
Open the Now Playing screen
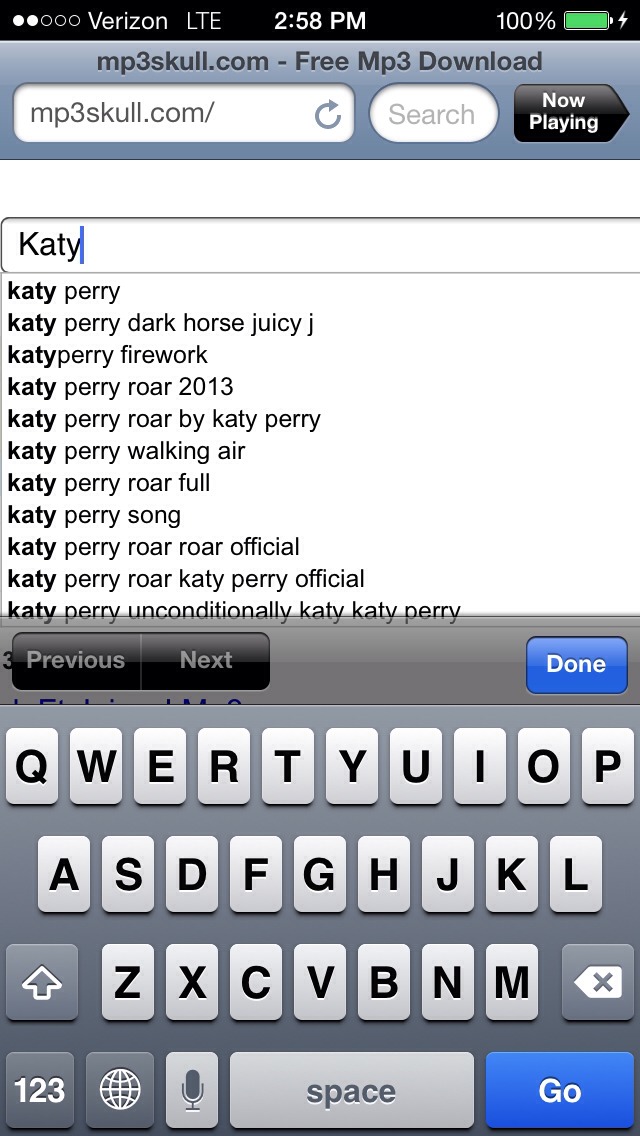(x=567, y=113)
